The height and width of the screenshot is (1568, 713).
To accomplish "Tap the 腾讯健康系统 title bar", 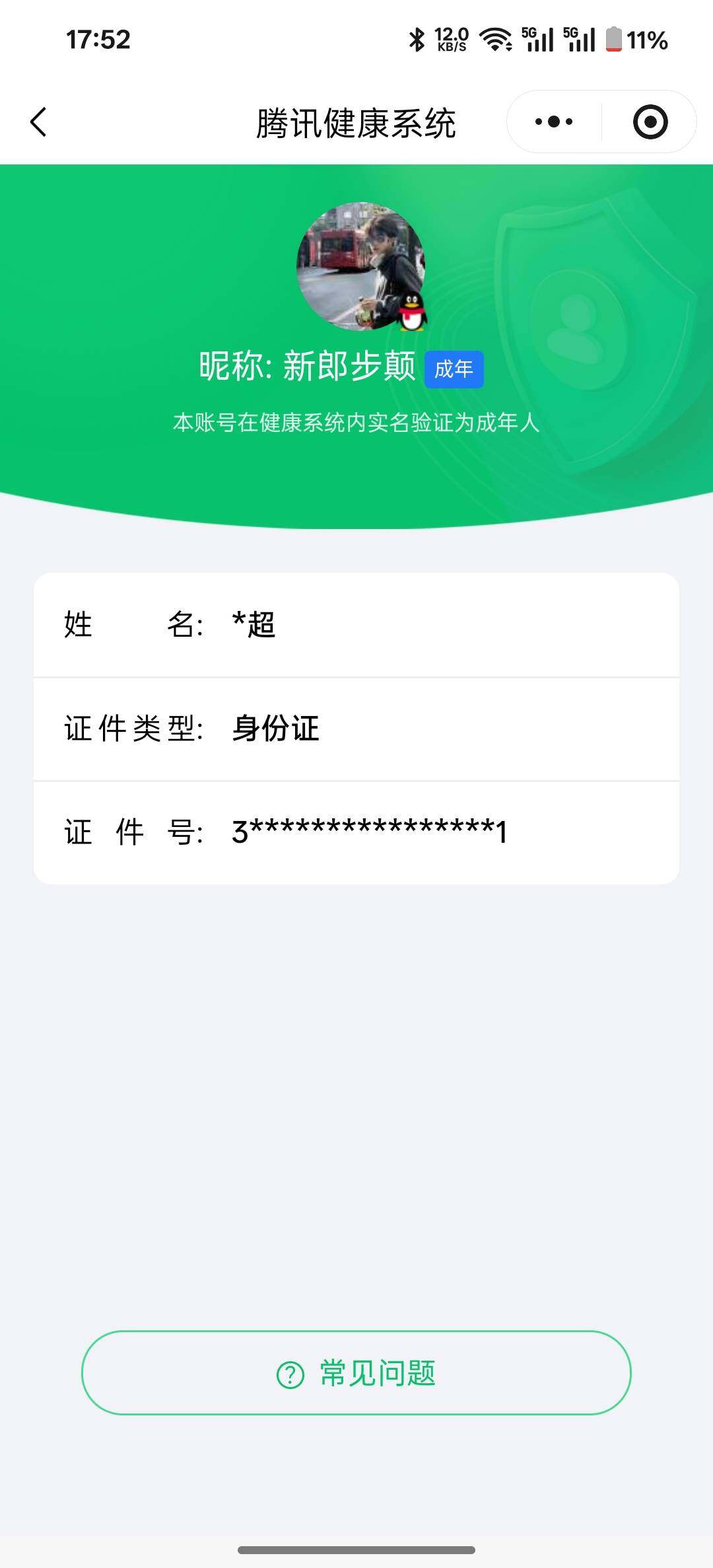I will (x=356, y=122).
